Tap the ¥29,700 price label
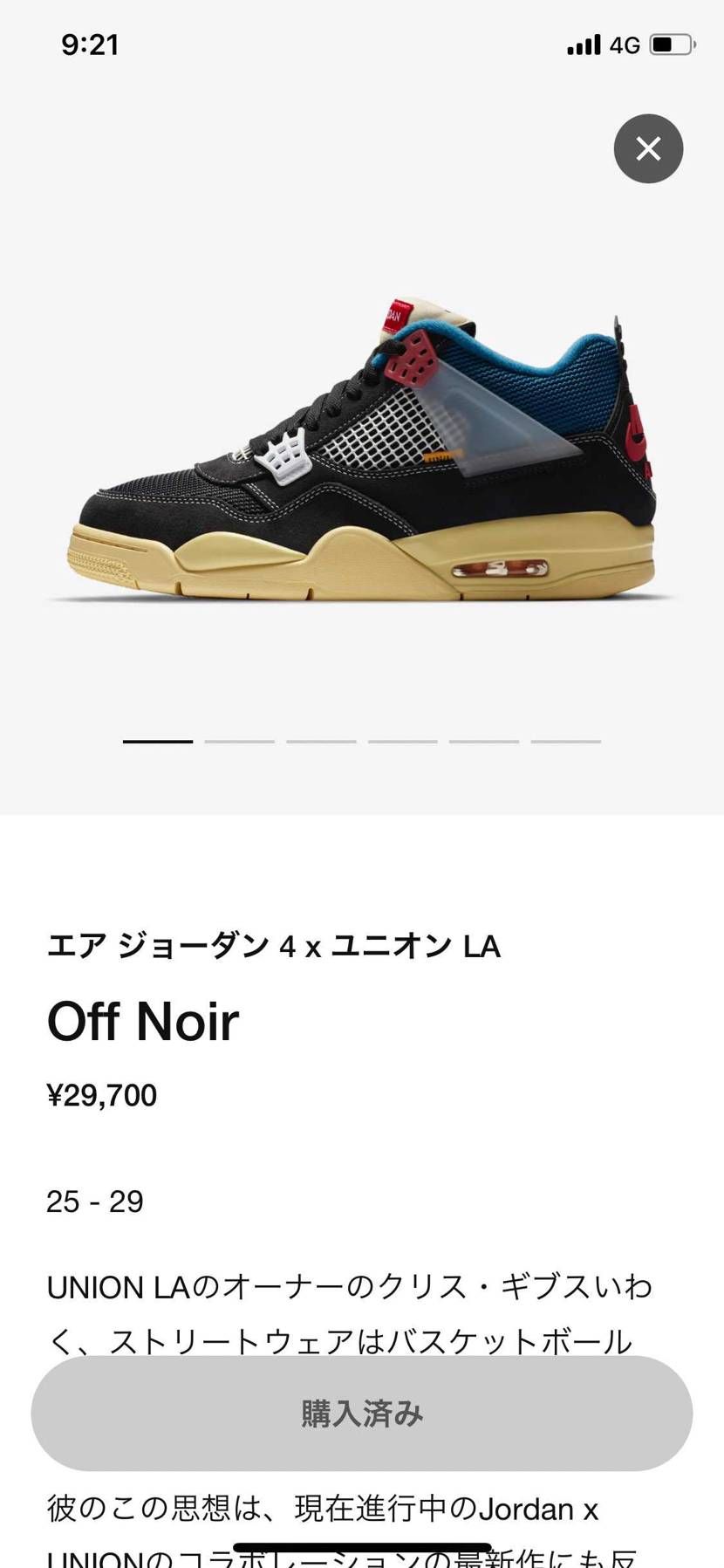724x1568 pixels. [x=101, y=1094]
